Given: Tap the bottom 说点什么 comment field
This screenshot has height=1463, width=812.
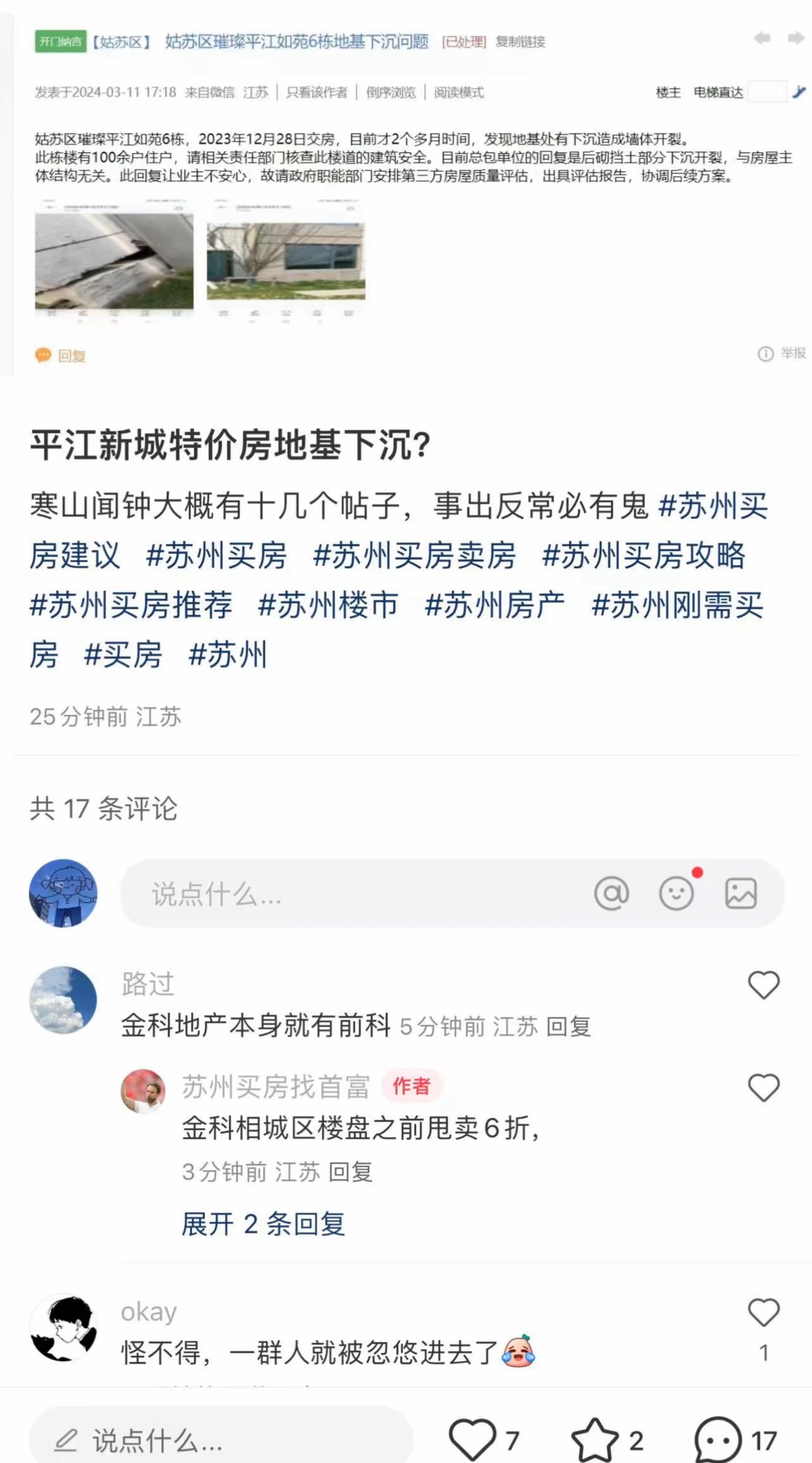Looking at the screenshot, I should [220, 1440].
